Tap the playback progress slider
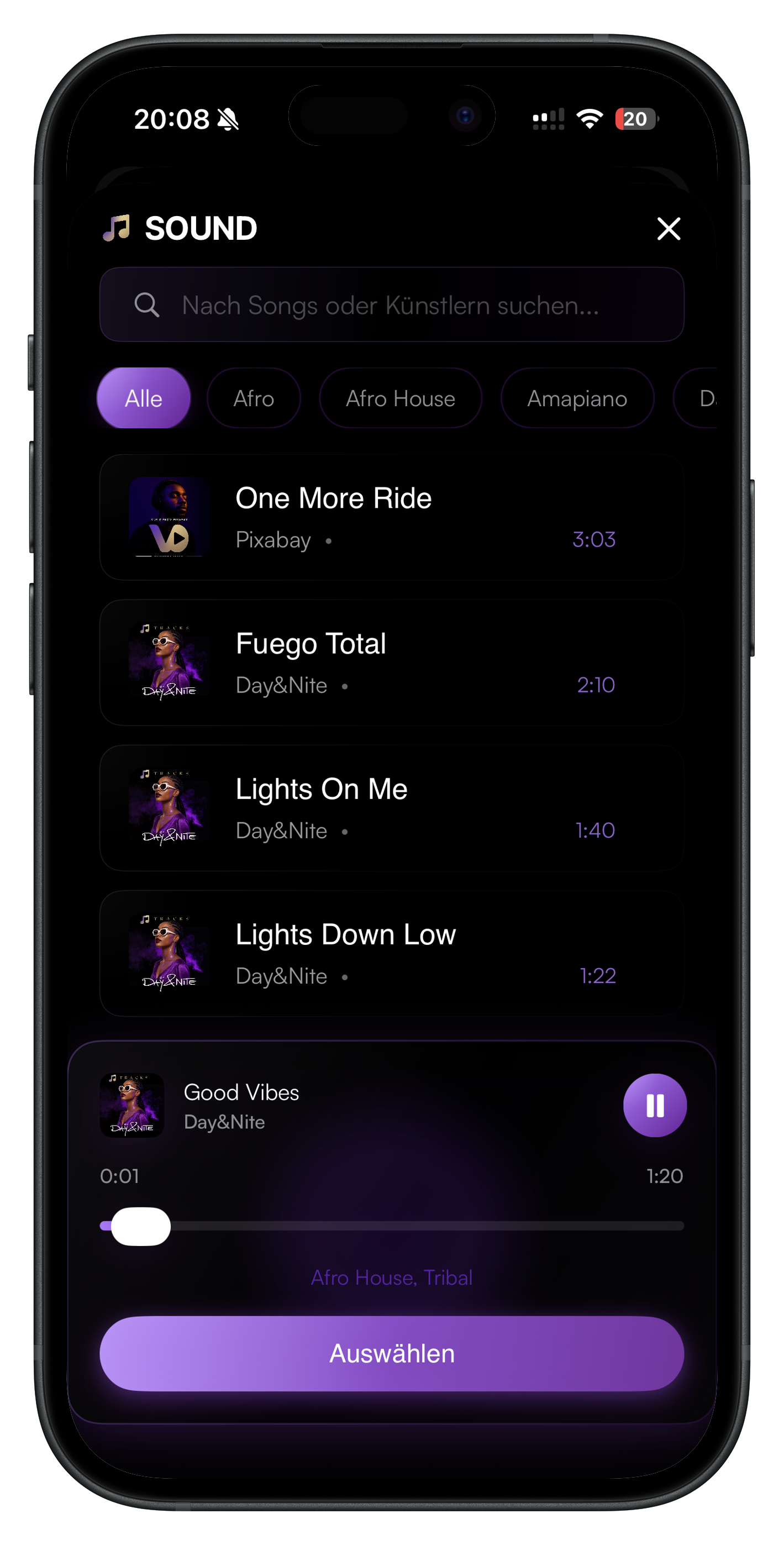 point(391,1226)
